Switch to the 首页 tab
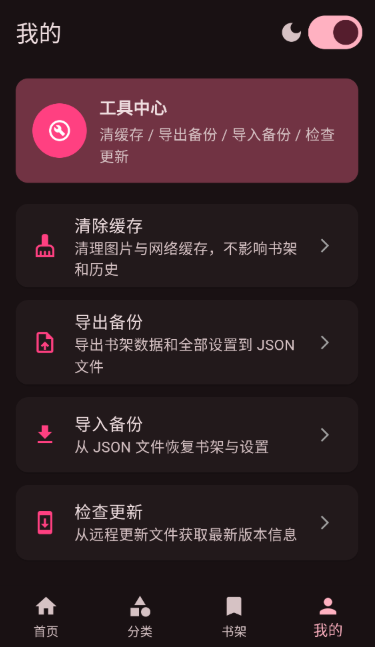375x649 pixels. click(46, 616)
